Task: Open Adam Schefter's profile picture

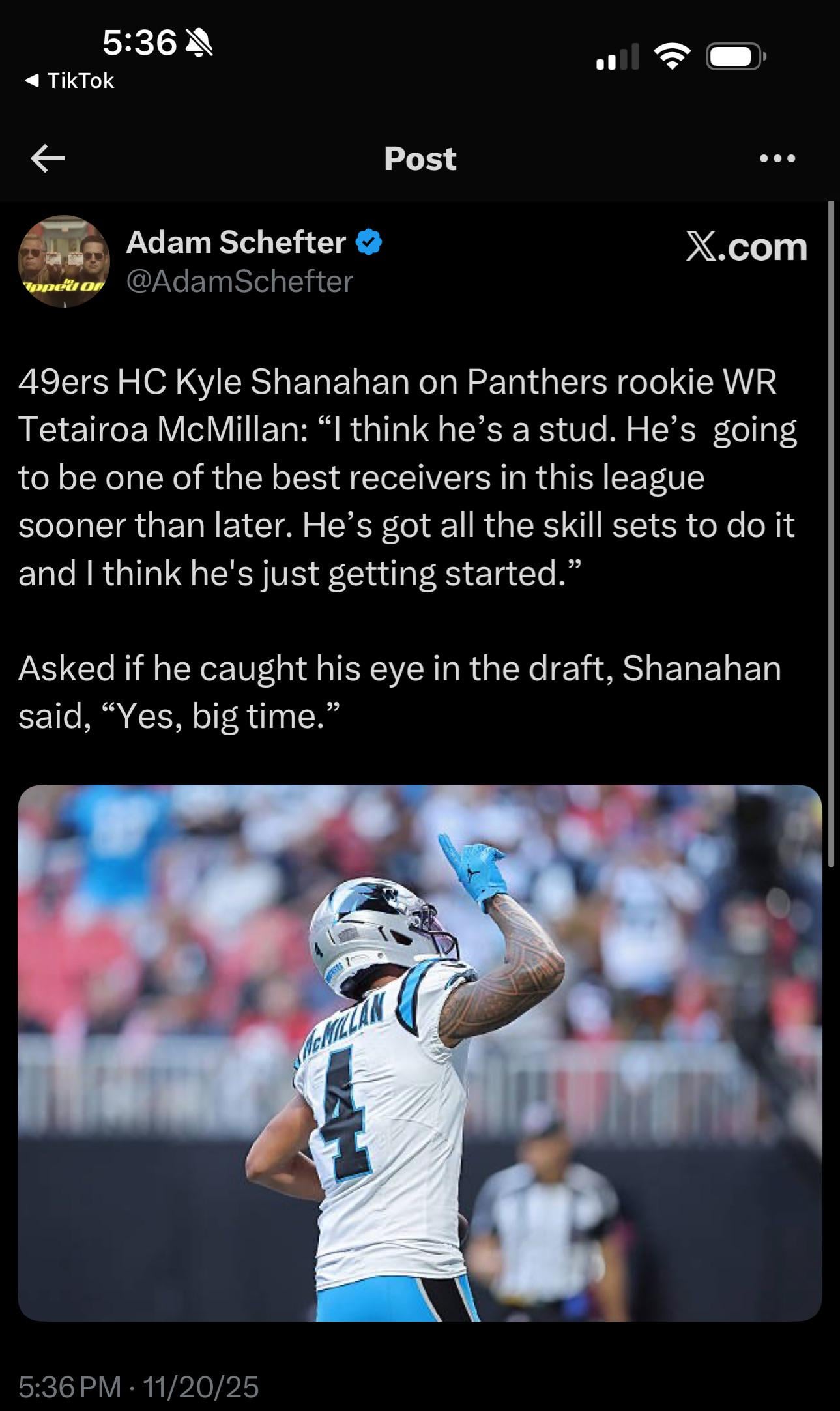Action: click(x=63, y=261)
